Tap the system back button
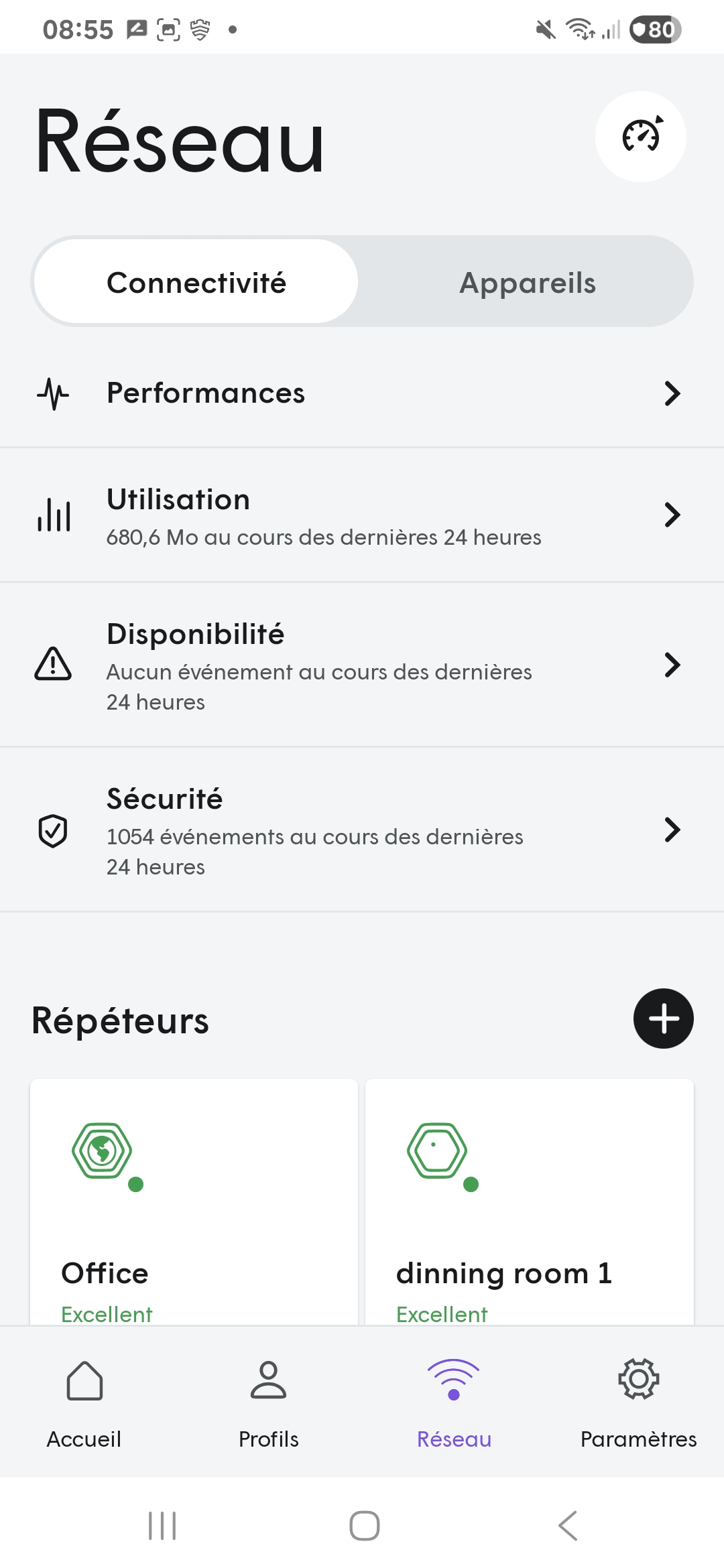 (567, 1526)
